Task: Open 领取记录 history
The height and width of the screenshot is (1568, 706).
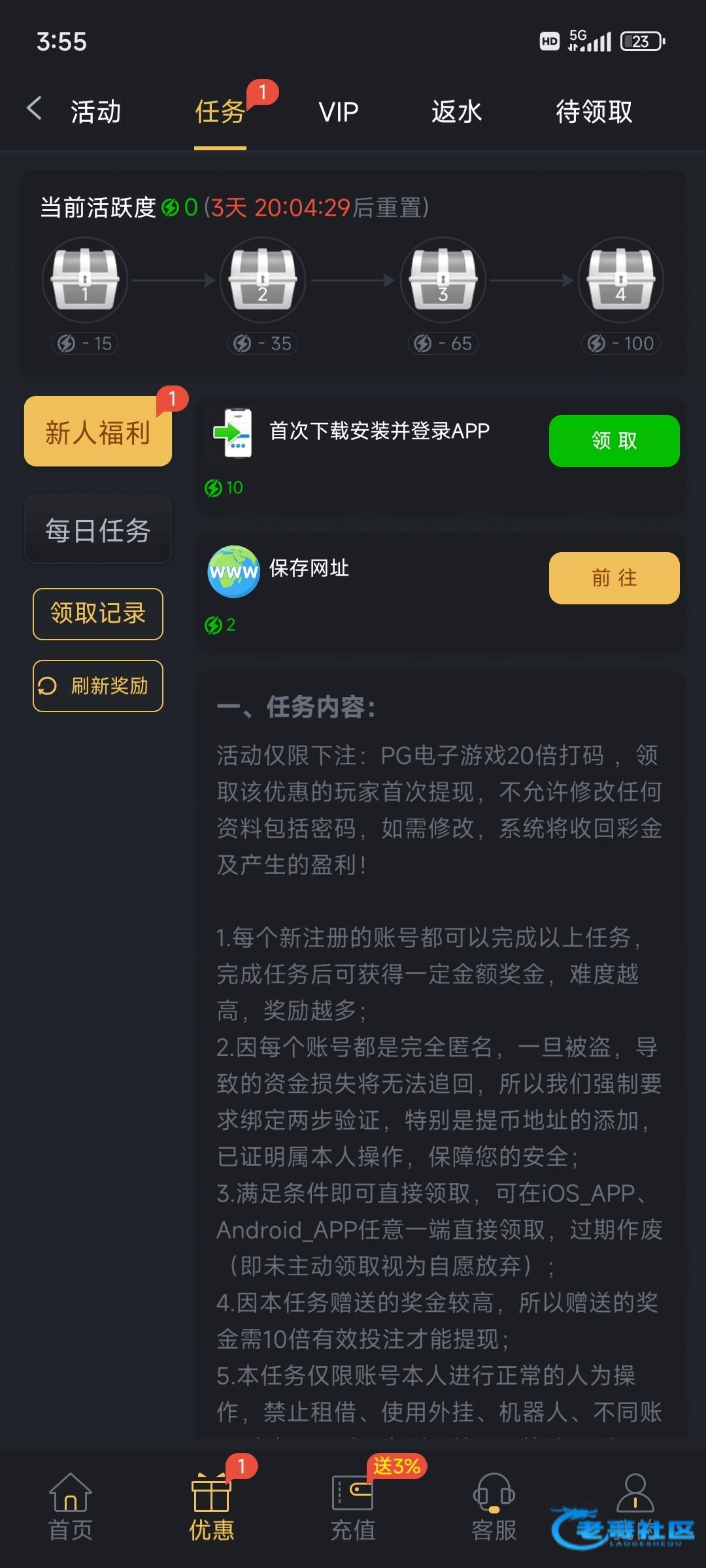Action: point(98,613)
